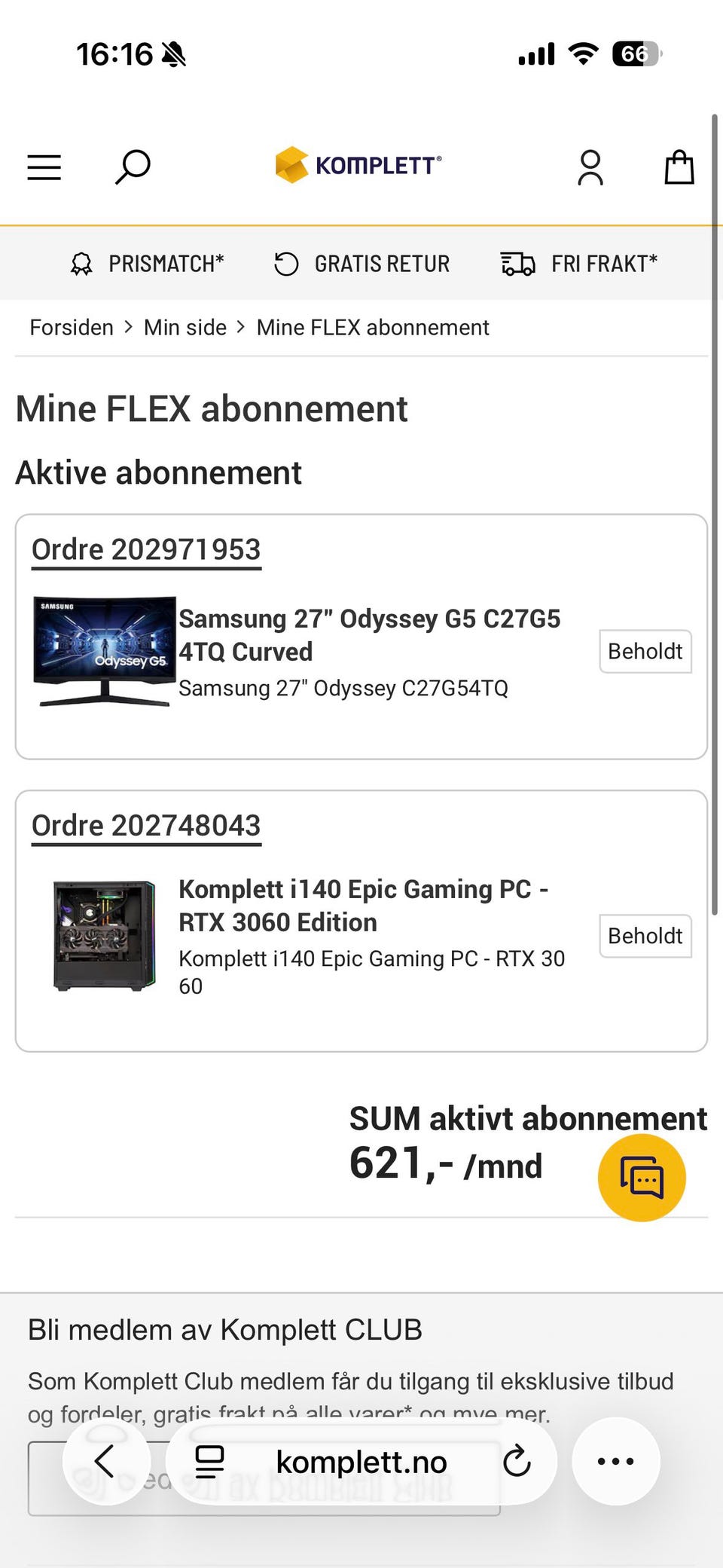Open the Samsung Odyssey G5 product

pos(369,635)
